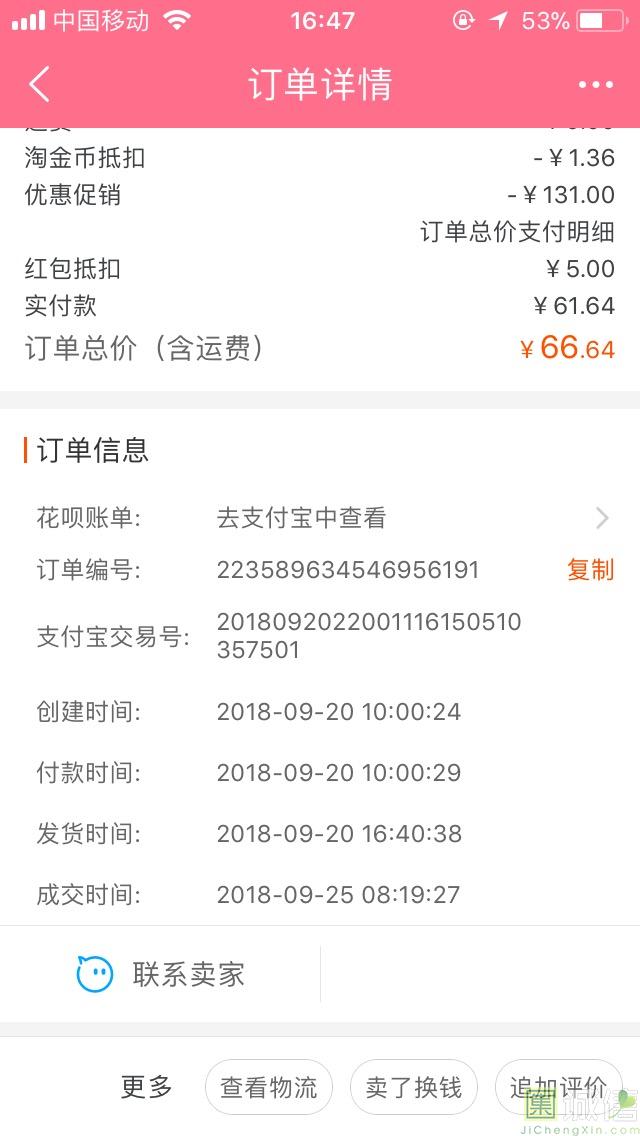Open the three-dot overflow menu
640x1136 pixels.
point(595,85)
